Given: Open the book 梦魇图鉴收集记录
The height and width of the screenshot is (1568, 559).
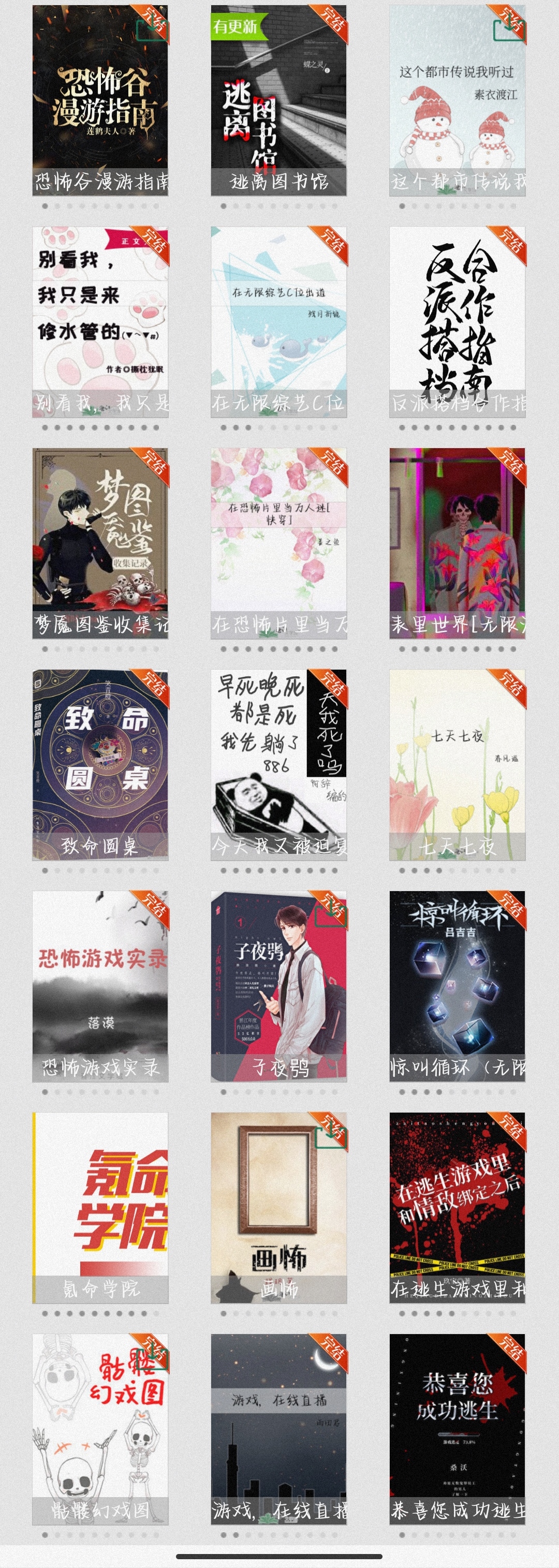Looking at the screenshot, I should (100, 543).
